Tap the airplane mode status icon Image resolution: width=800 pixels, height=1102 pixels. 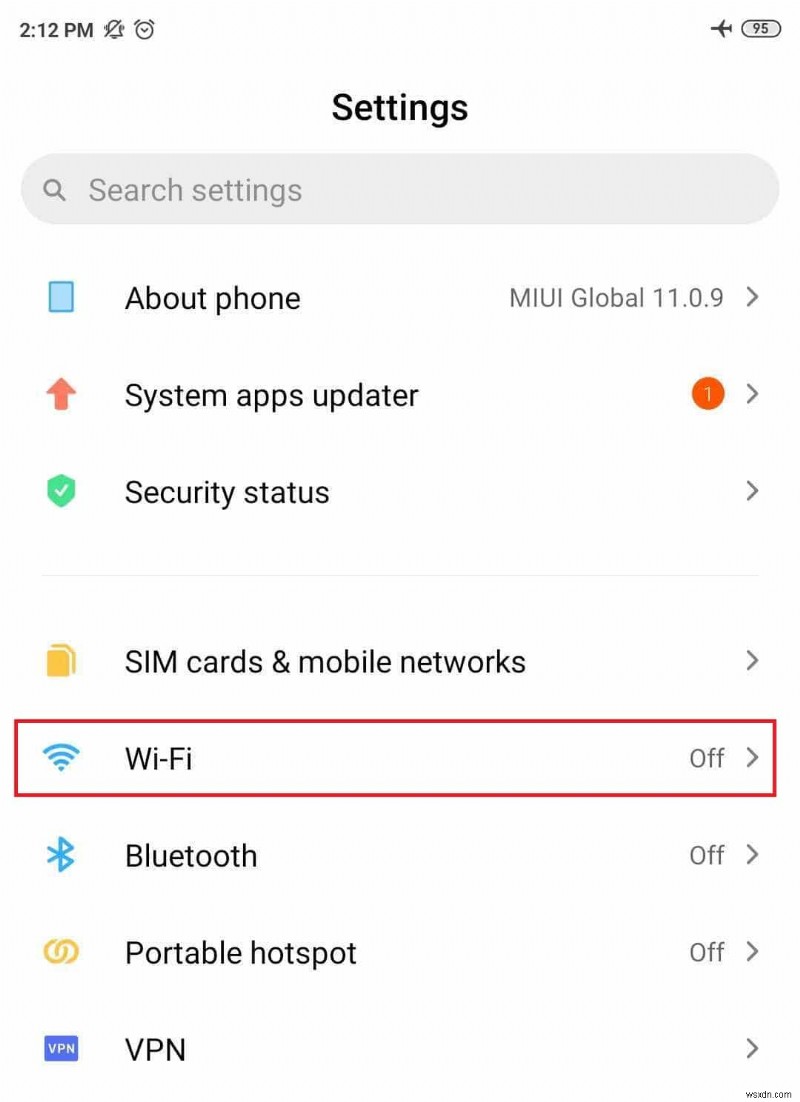(721, 29)
